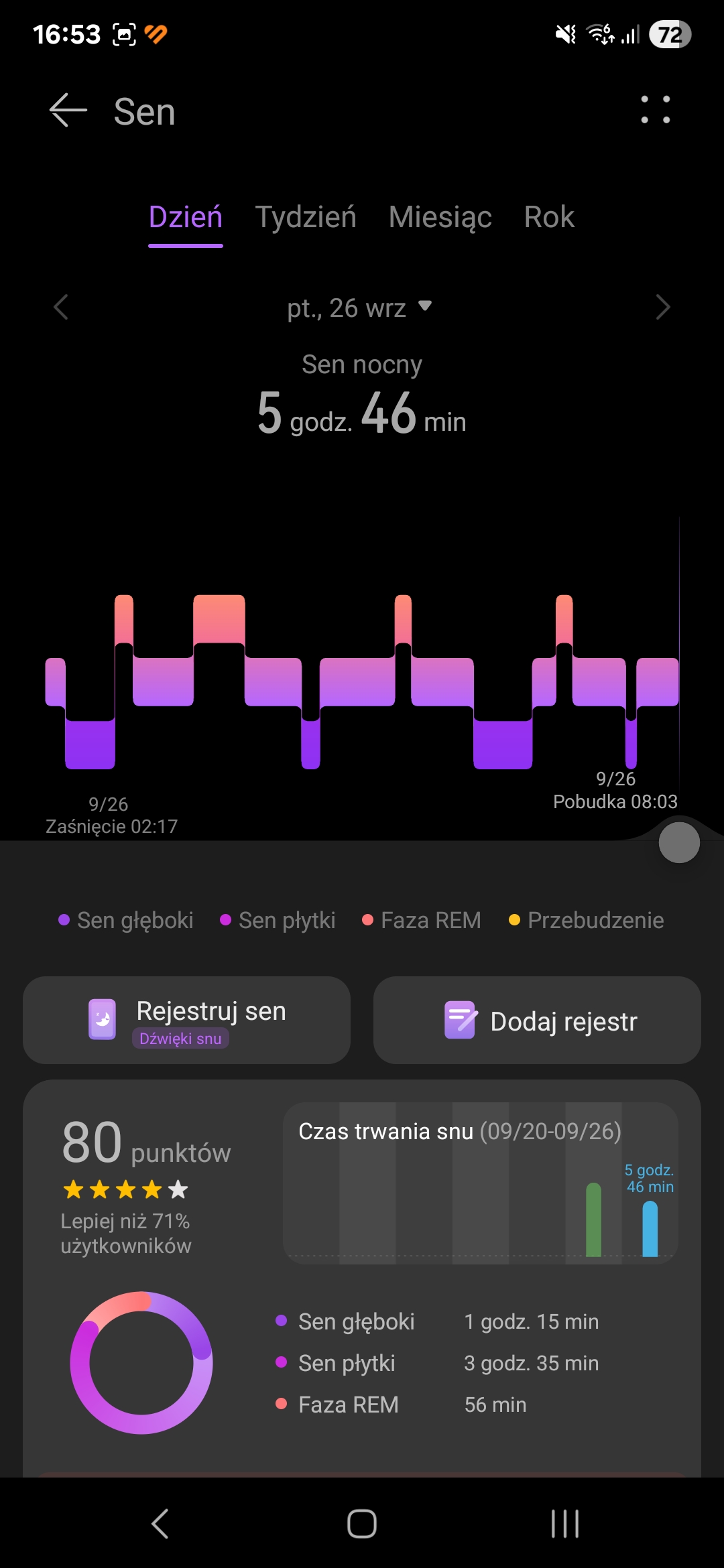Open the Czas trwania snu weekly chart
Viewport: 724px width, 1568px height.
click(x=480, y=1183)
